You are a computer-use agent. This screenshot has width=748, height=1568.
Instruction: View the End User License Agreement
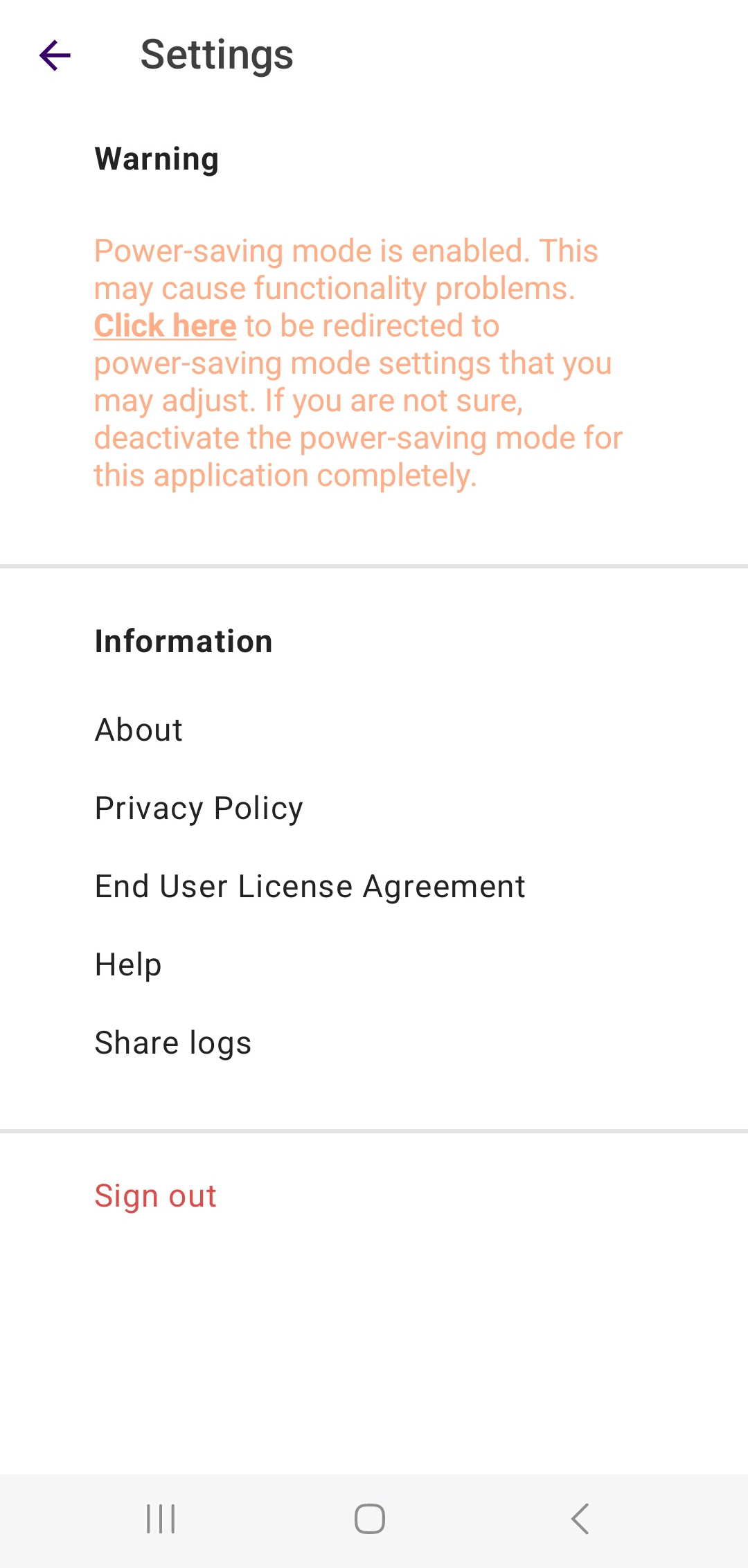310,886
